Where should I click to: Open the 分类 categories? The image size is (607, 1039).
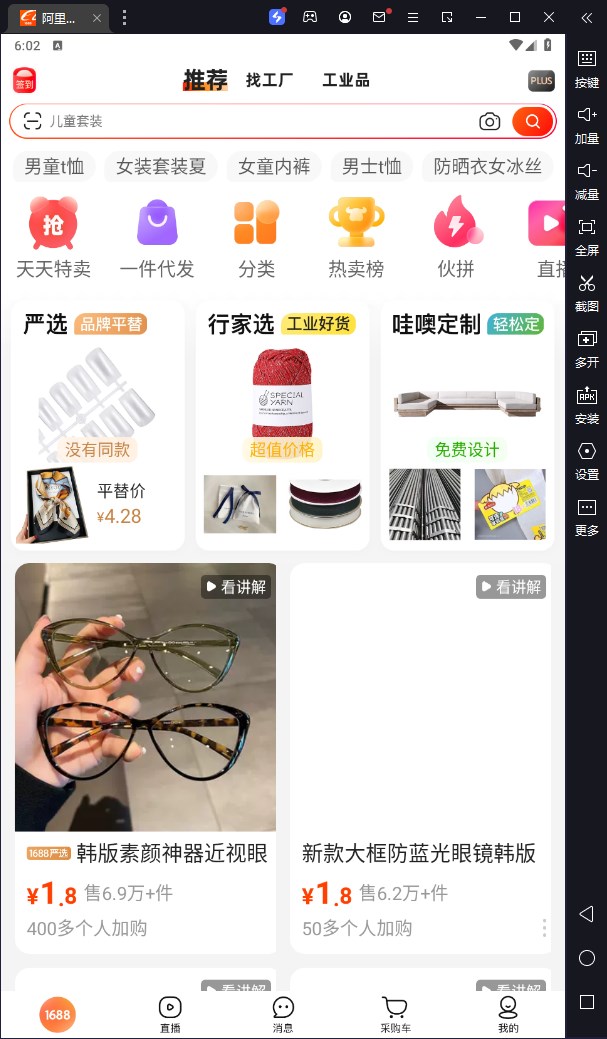tap(257, 237)
